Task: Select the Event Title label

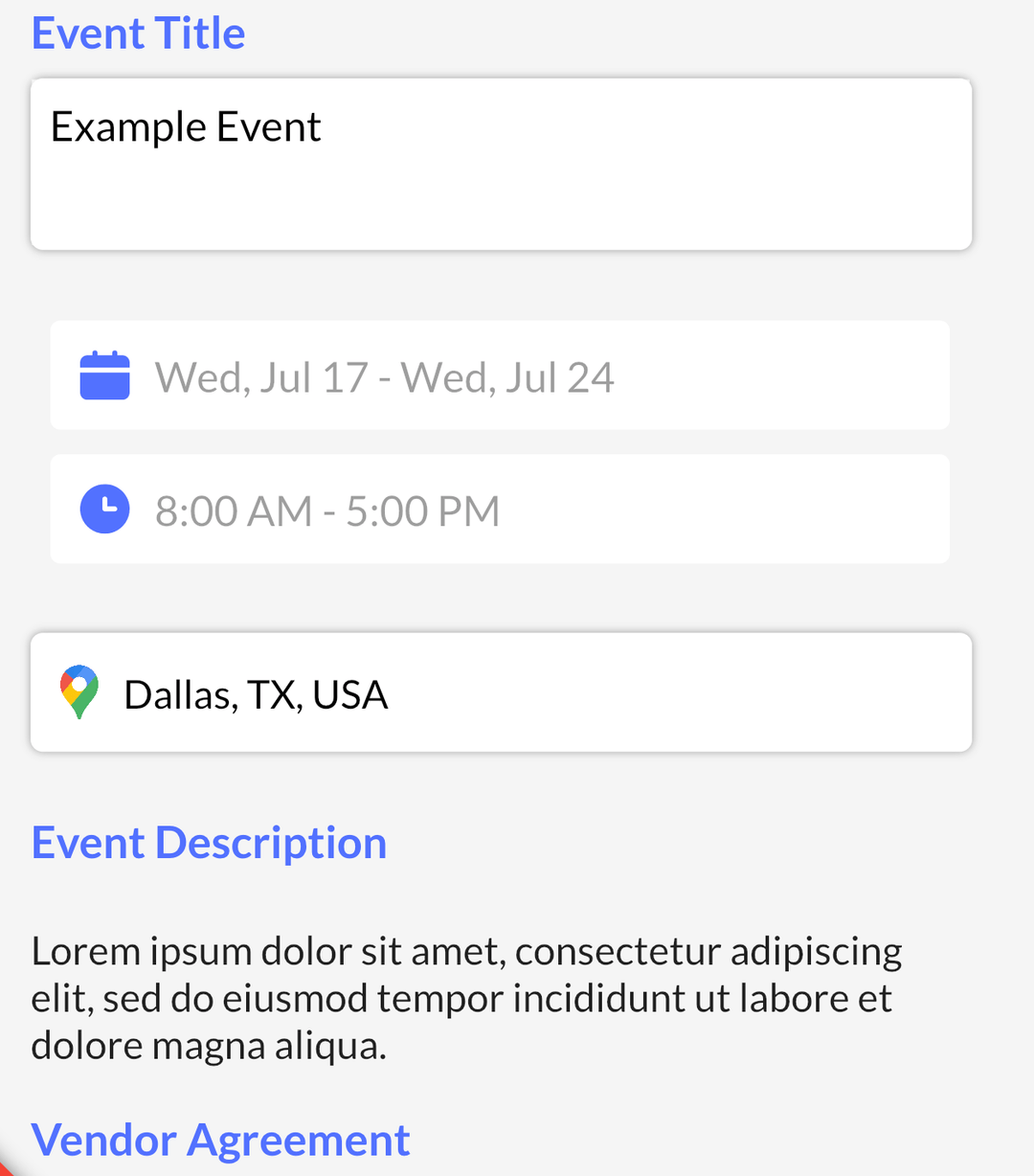Action: point(137,32)
